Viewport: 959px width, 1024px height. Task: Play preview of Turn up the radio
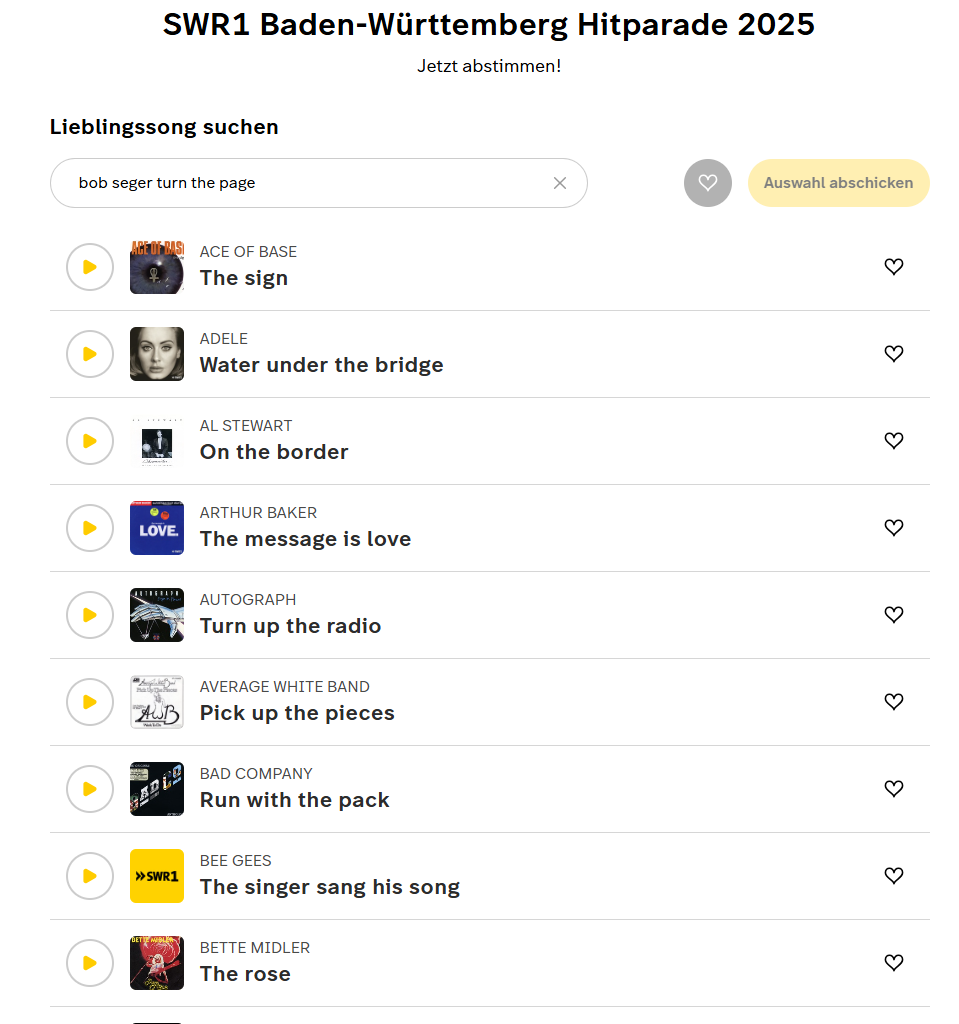pos(90,615)
